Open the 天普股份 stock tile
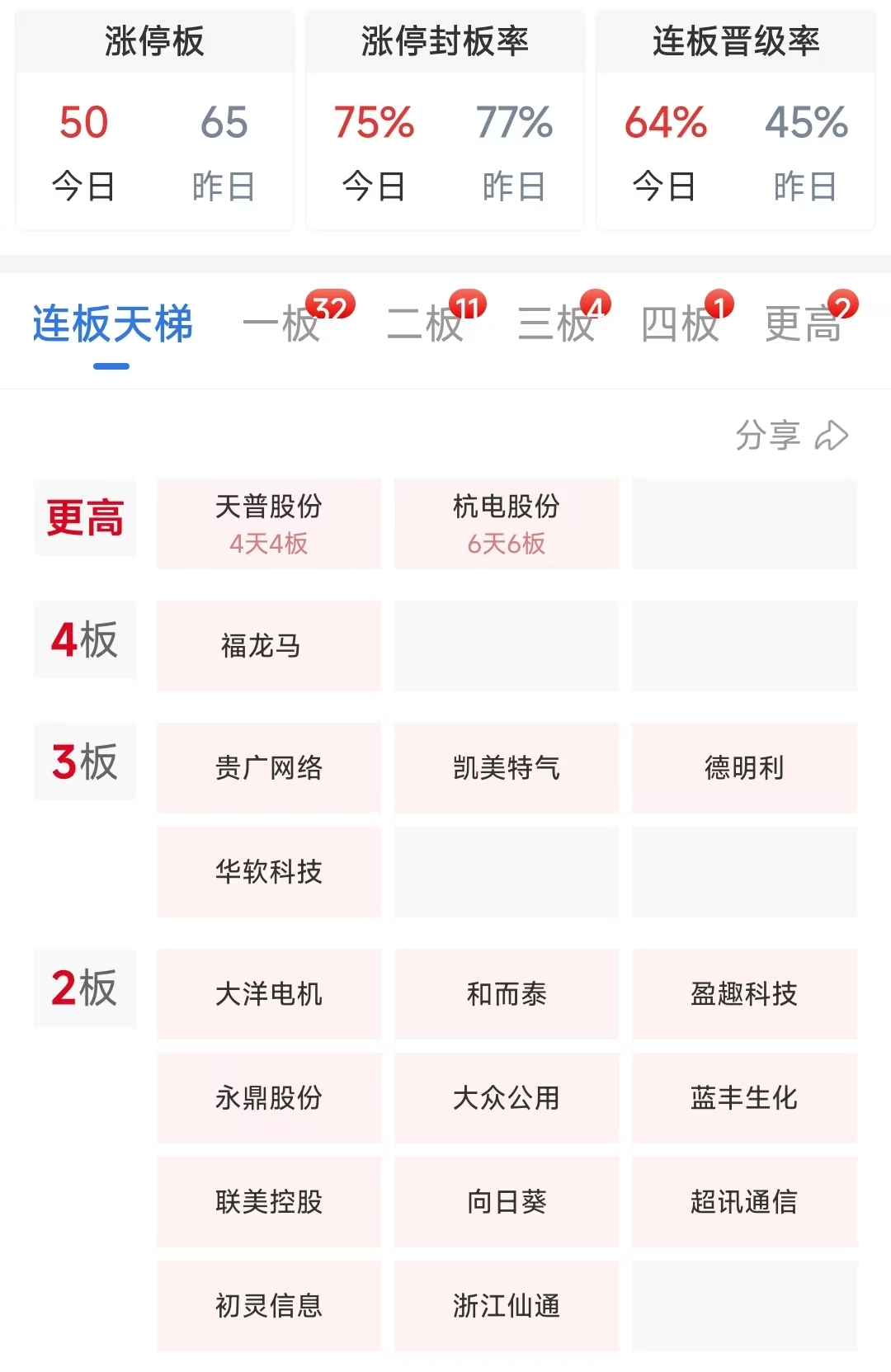This screenshot has height=1372, width=891. [x=269, y=523]
